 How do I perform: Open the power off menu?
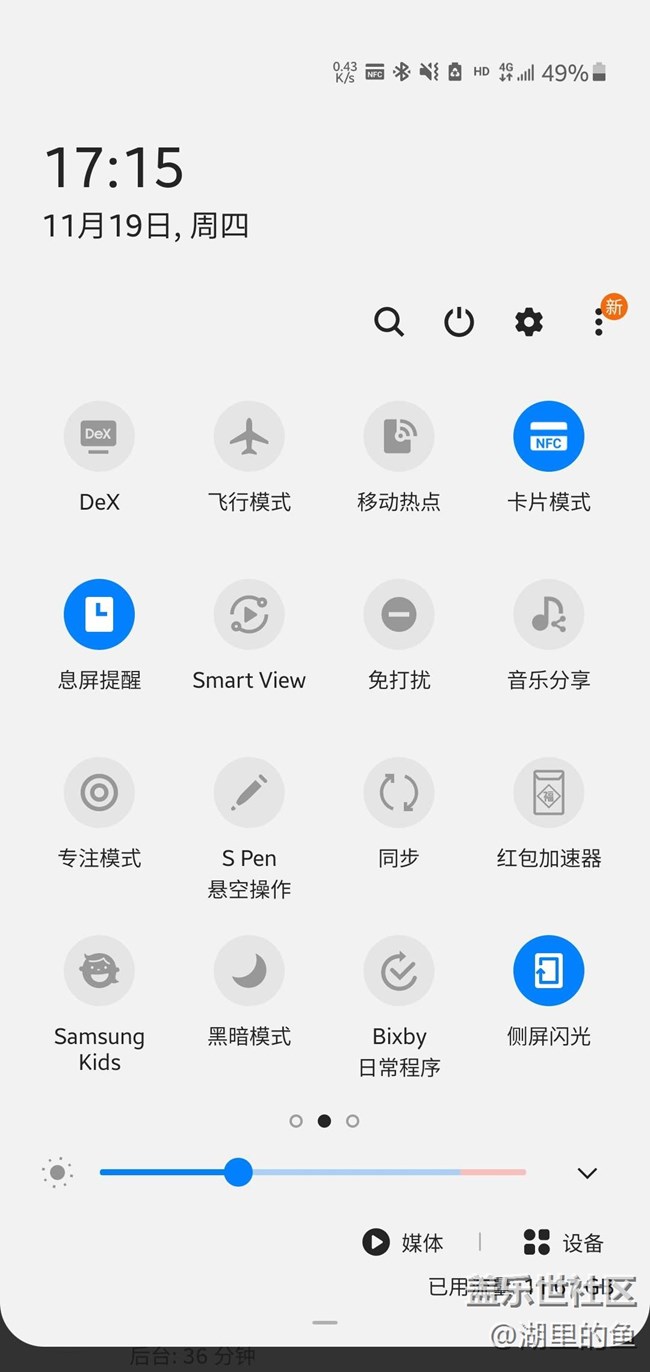[459, 322]
